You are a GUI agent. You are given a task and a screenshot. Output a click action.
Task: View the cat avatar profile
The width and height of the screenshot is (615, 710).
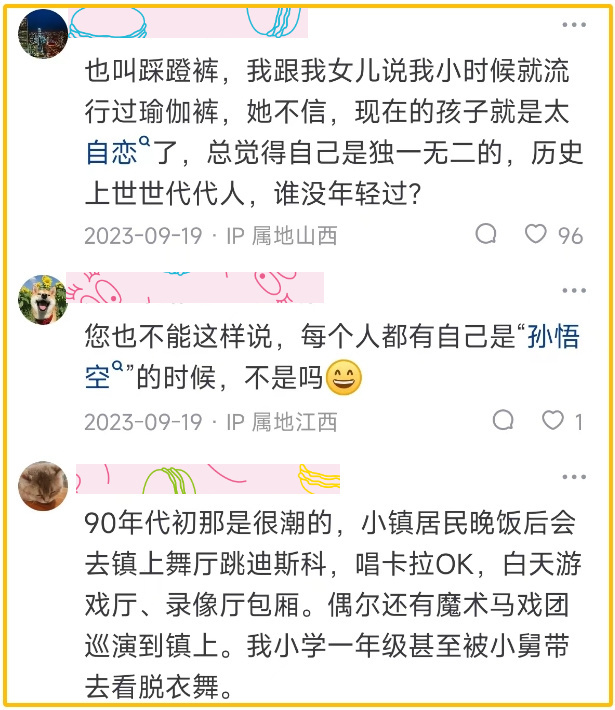pos(43,486)
